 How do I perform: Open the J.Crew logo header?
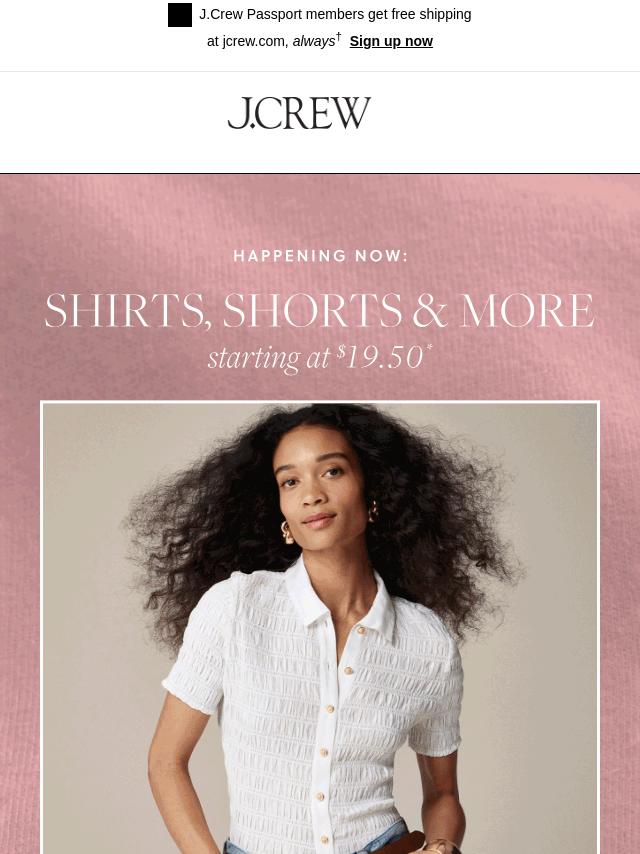pyautogui.click(x=299, y=113)
